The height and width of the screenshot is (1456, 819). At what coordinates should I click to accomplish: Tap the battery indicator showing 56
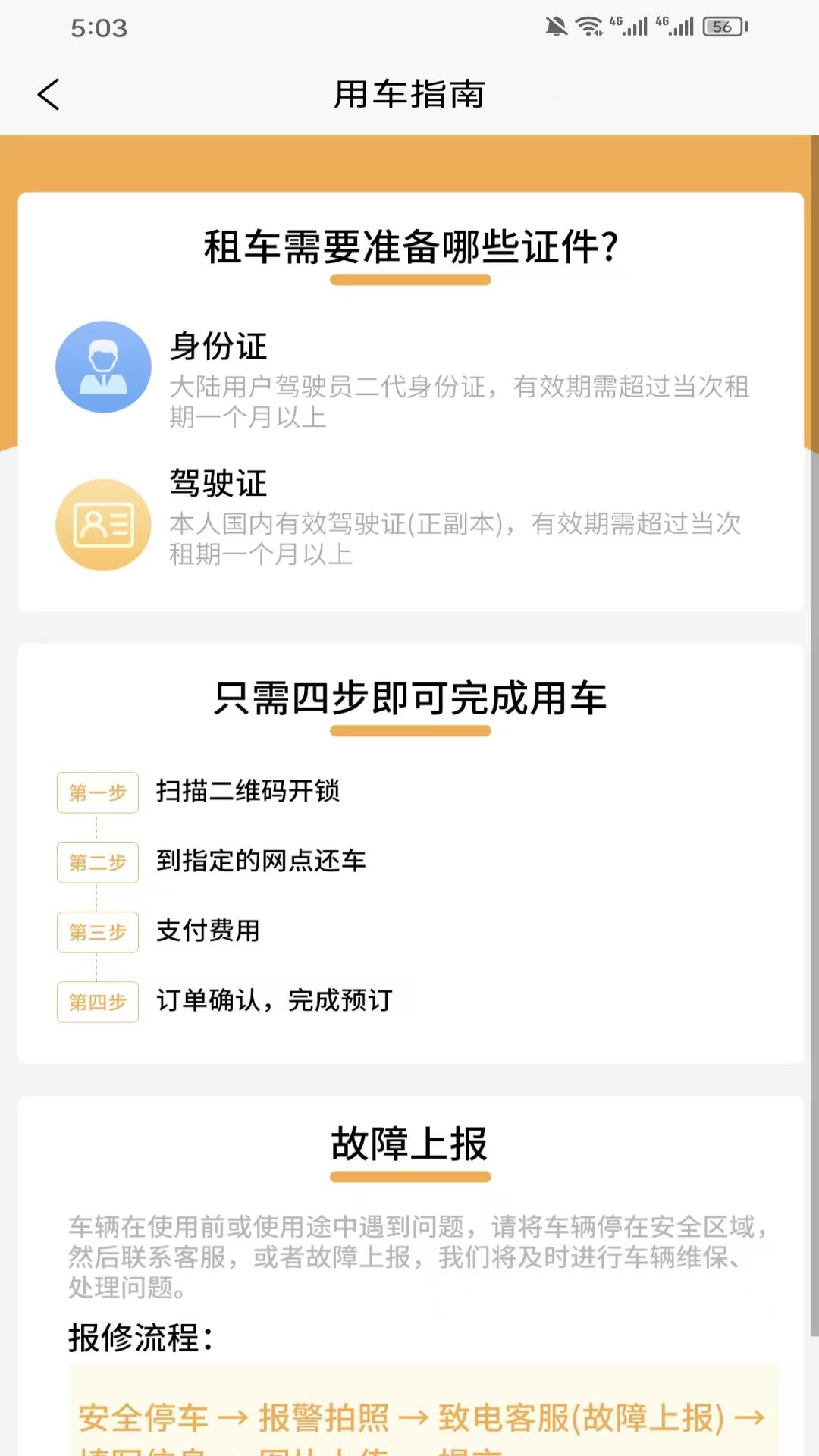pos(723,25)
